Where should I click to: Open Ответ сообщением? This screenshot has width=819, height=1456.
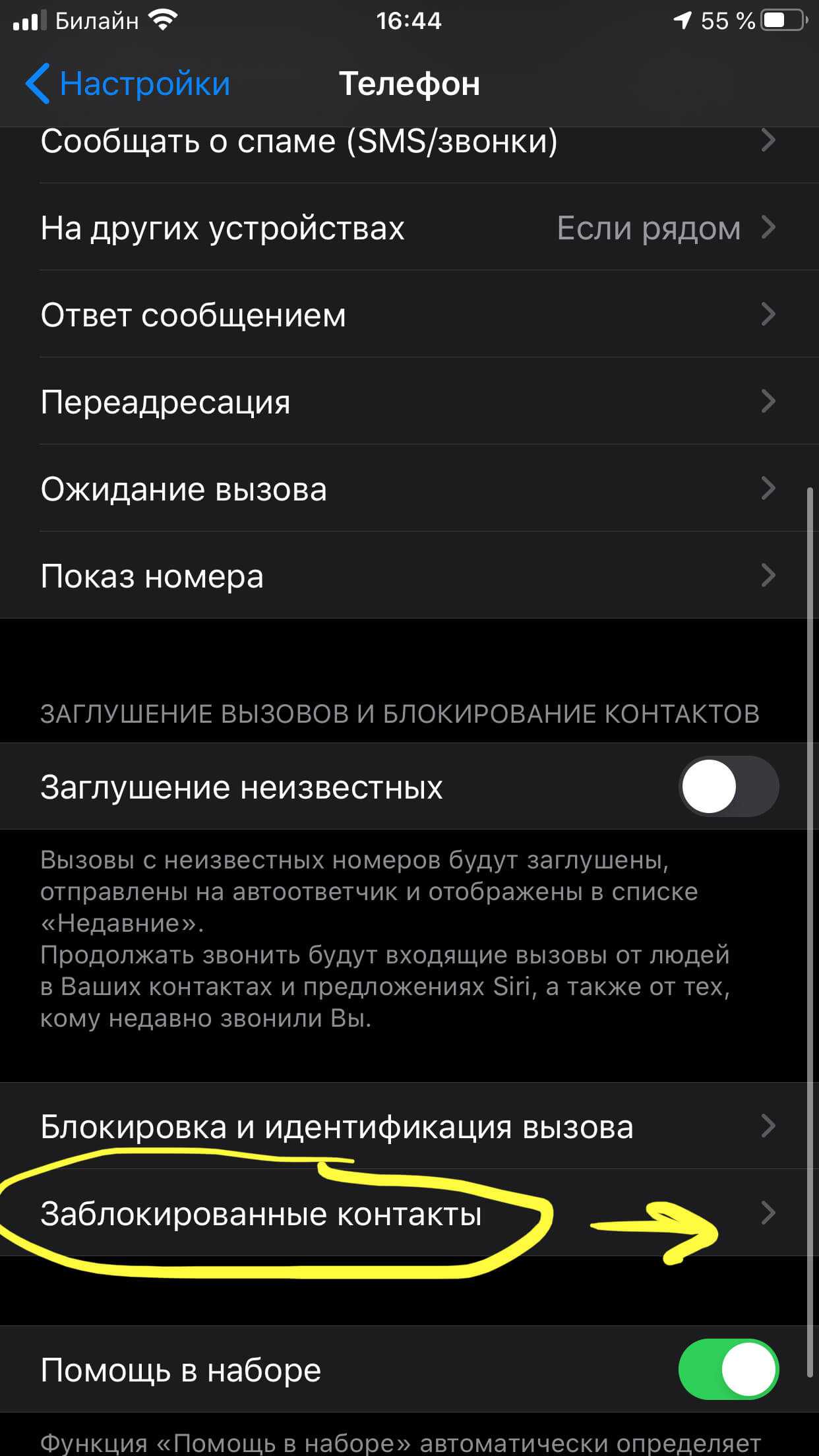point(409,315)
